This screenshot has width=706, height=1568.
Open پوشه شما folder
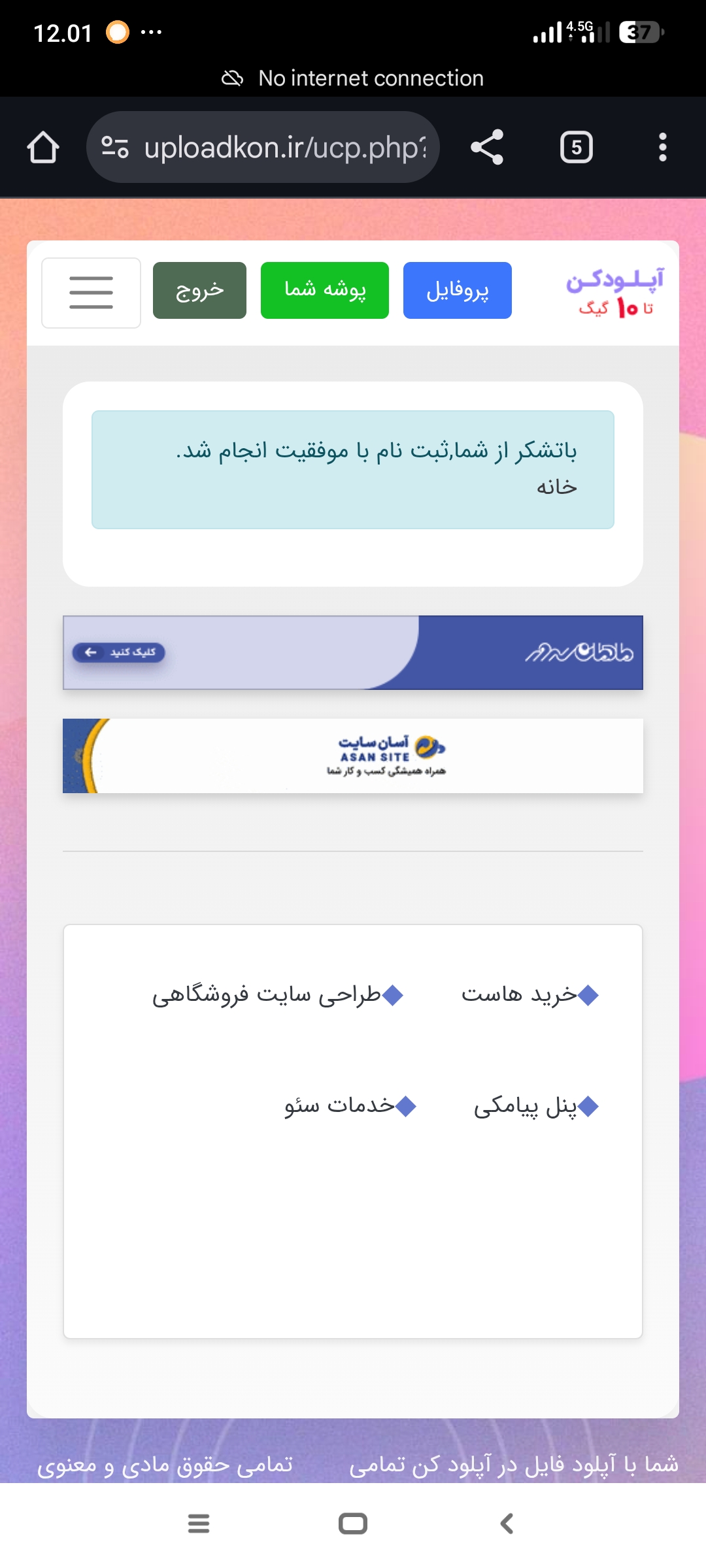[x=325, y=291]
